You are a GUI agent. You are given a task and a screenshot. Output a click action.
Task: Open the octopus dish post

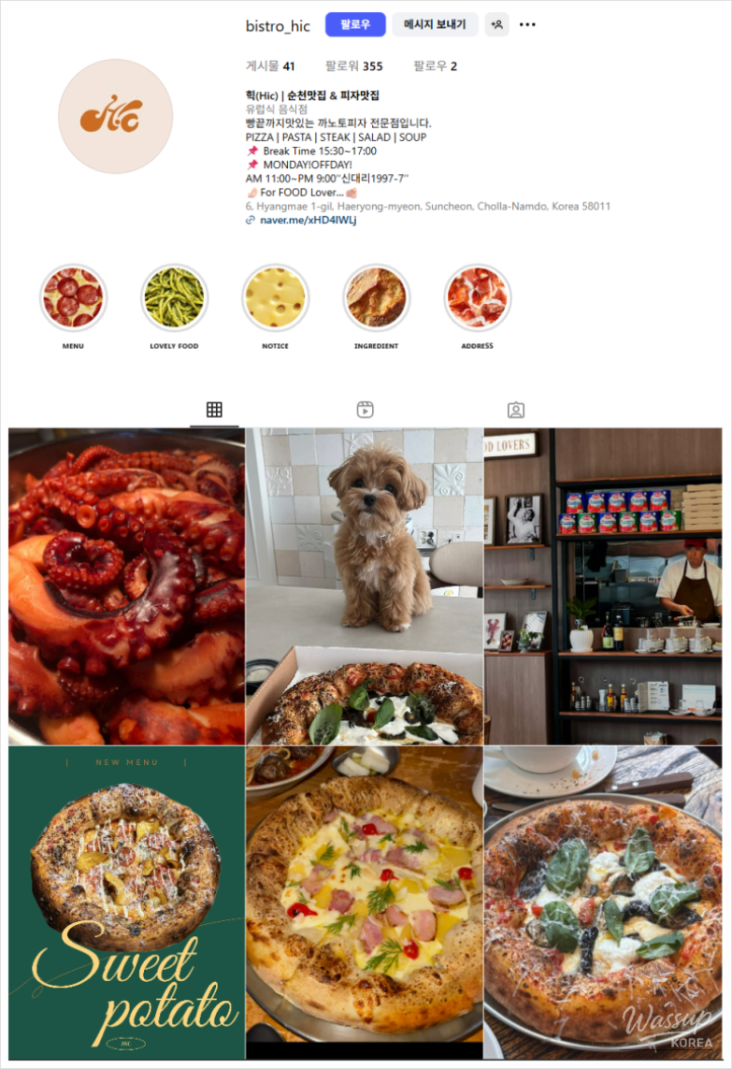[126, 587]
